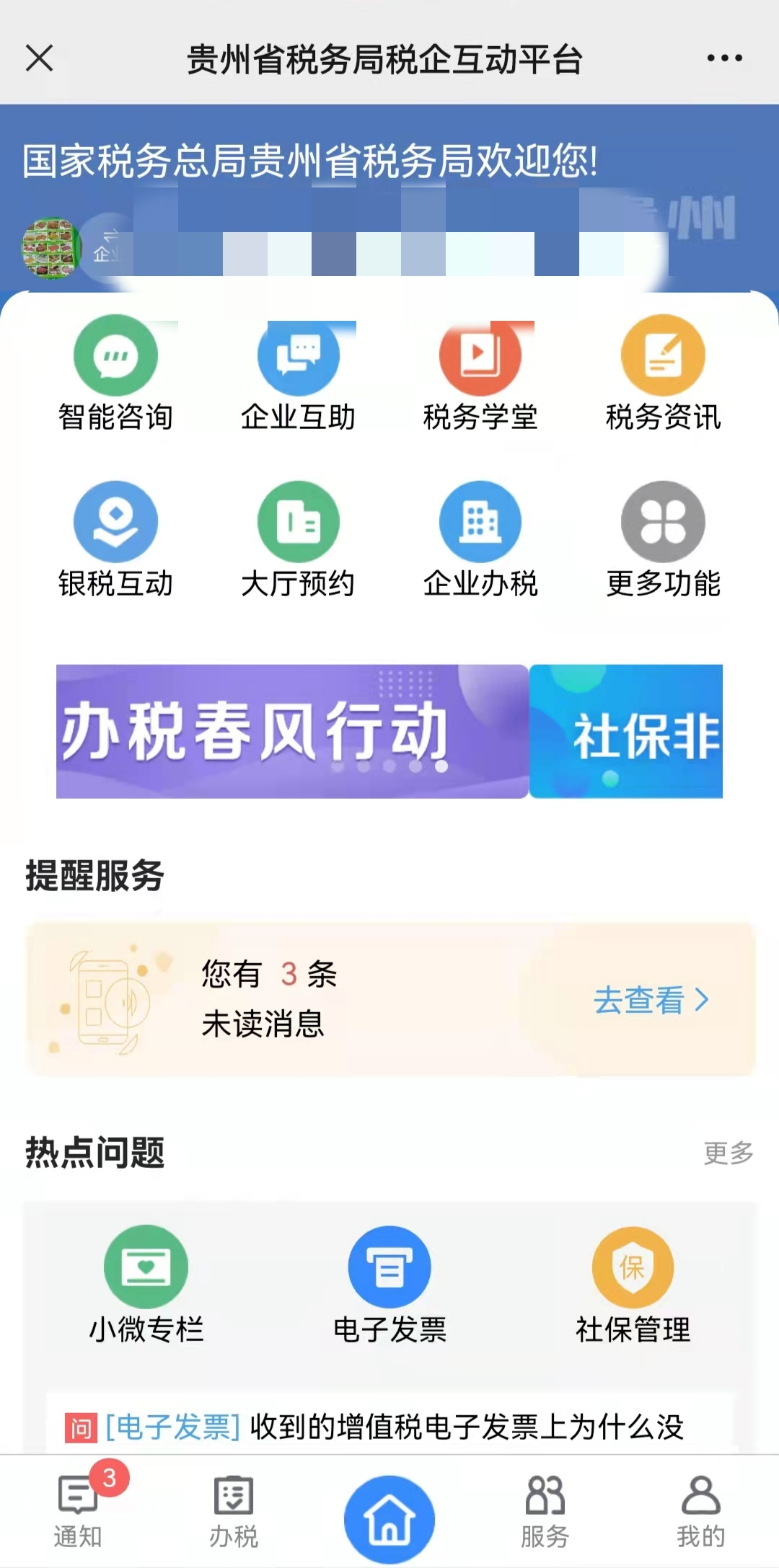
Task: View 更多 hot questions
Action: 729,1153
